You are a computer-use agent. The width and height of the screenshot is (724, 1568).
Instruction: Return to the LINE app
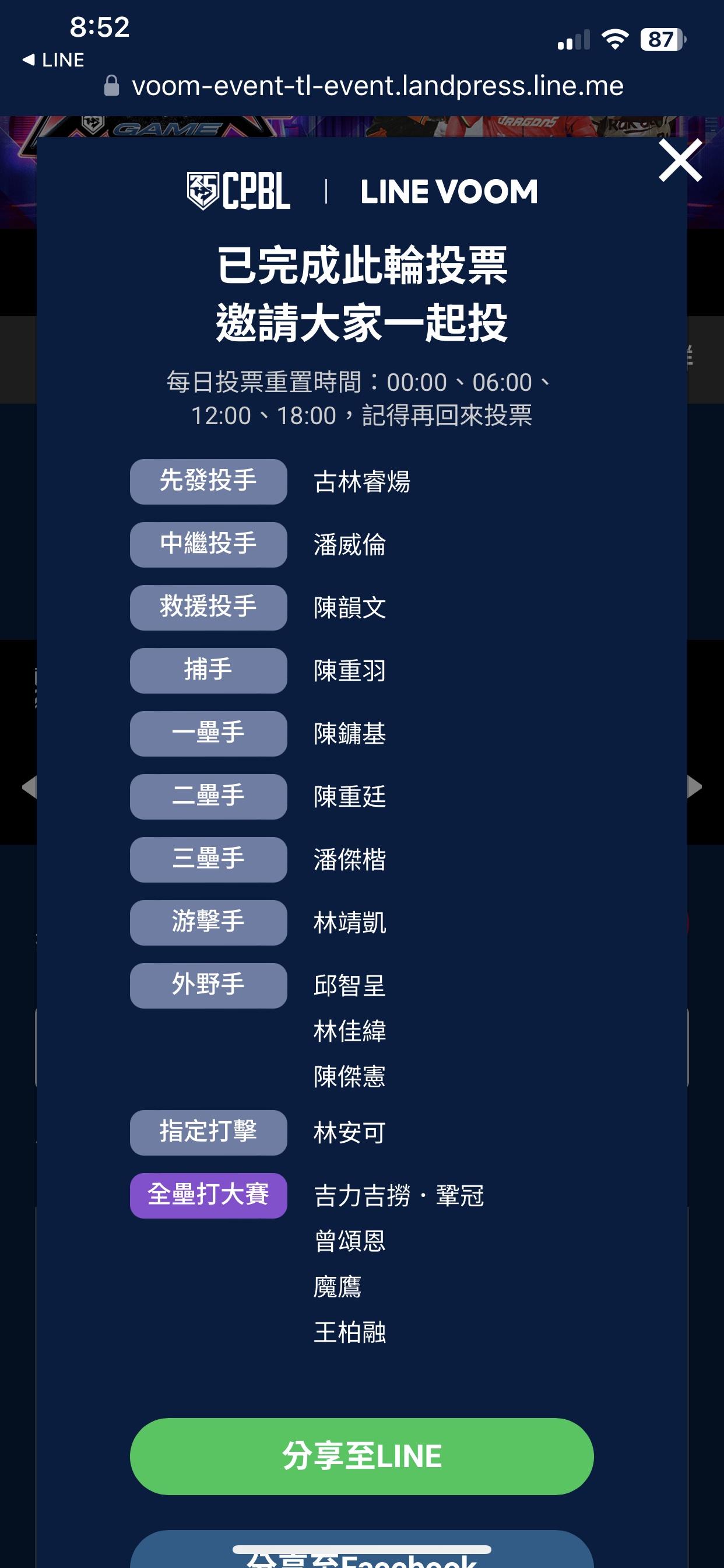[54, 60]
